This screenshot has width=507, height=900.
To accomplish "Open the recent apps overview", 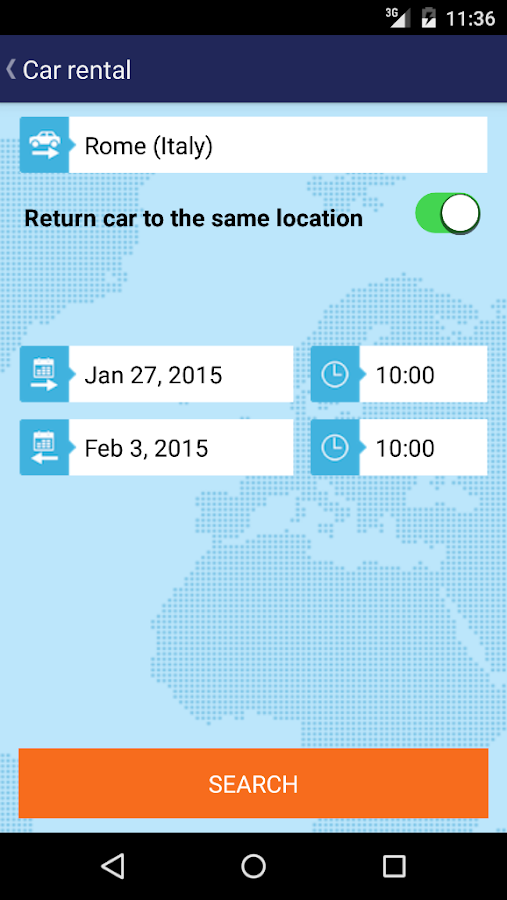I will (x=394, y=866).
